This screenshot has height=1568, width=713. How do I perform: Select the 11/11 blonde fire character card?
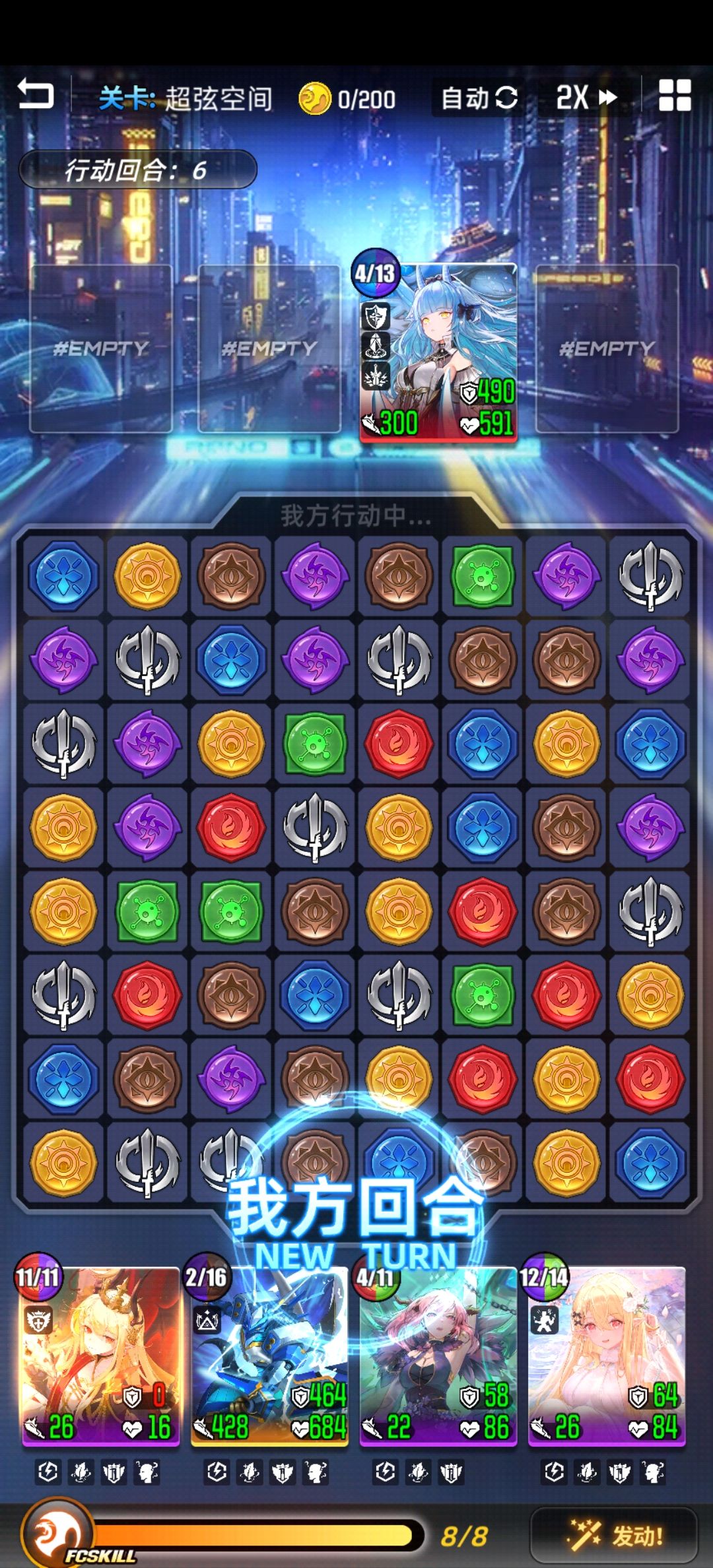[100, 1357]
